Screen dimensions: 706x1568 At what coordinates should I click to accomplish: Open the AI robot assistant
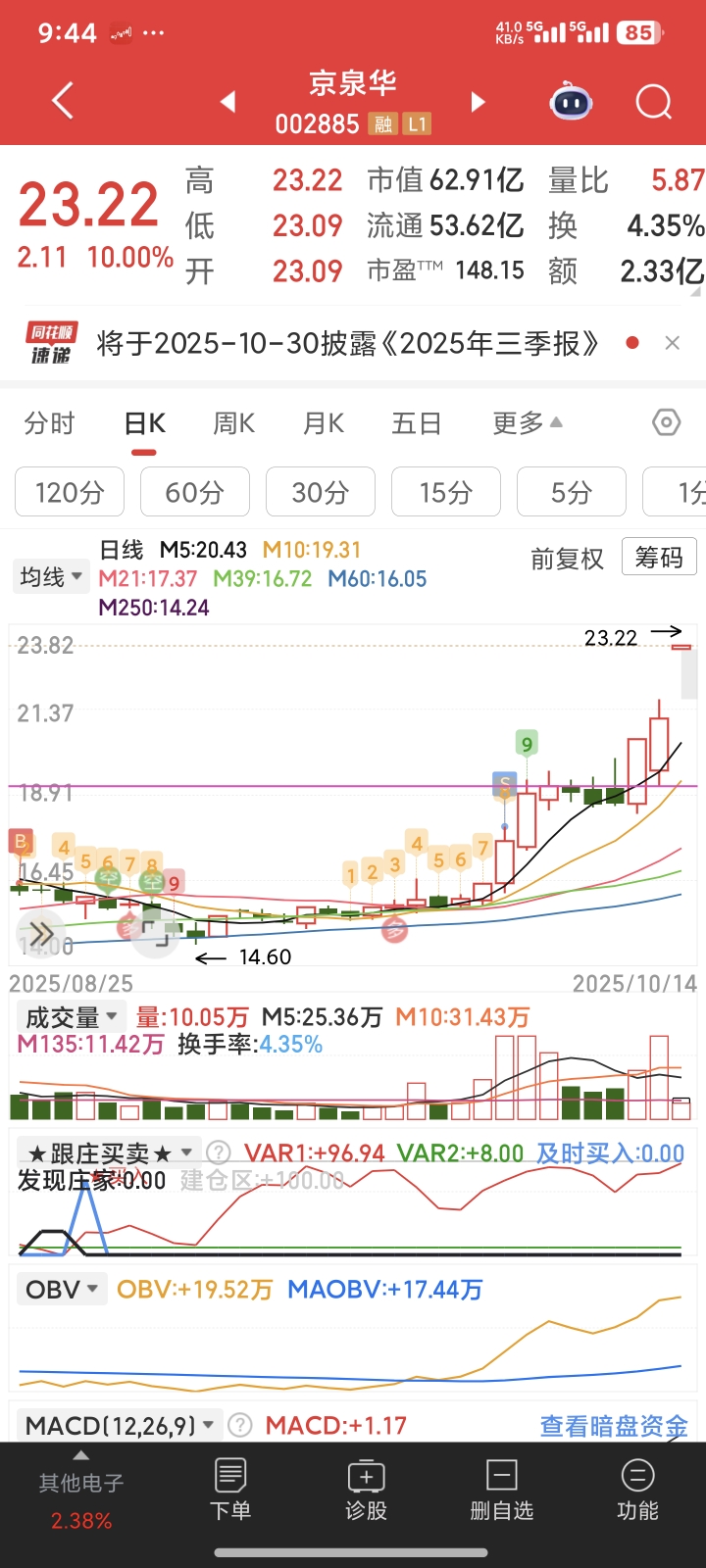tap(571, 102)
